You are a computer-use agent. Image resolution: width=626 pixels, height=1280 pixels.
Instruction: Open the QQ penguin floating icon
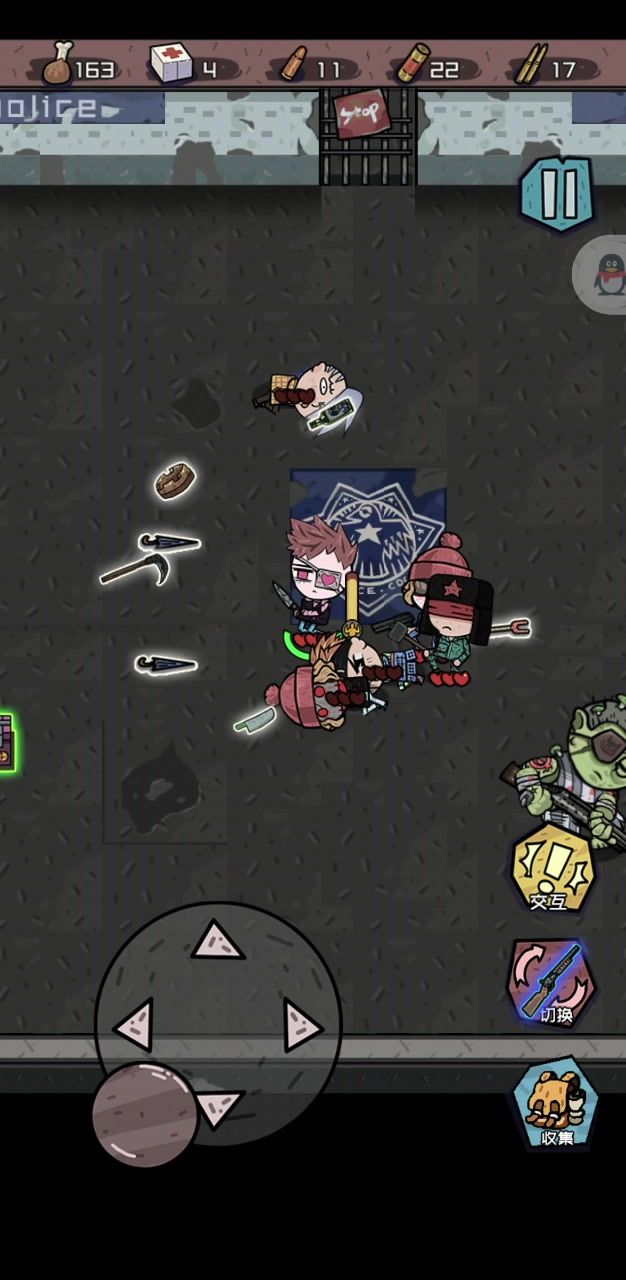[x=607, y=274]
